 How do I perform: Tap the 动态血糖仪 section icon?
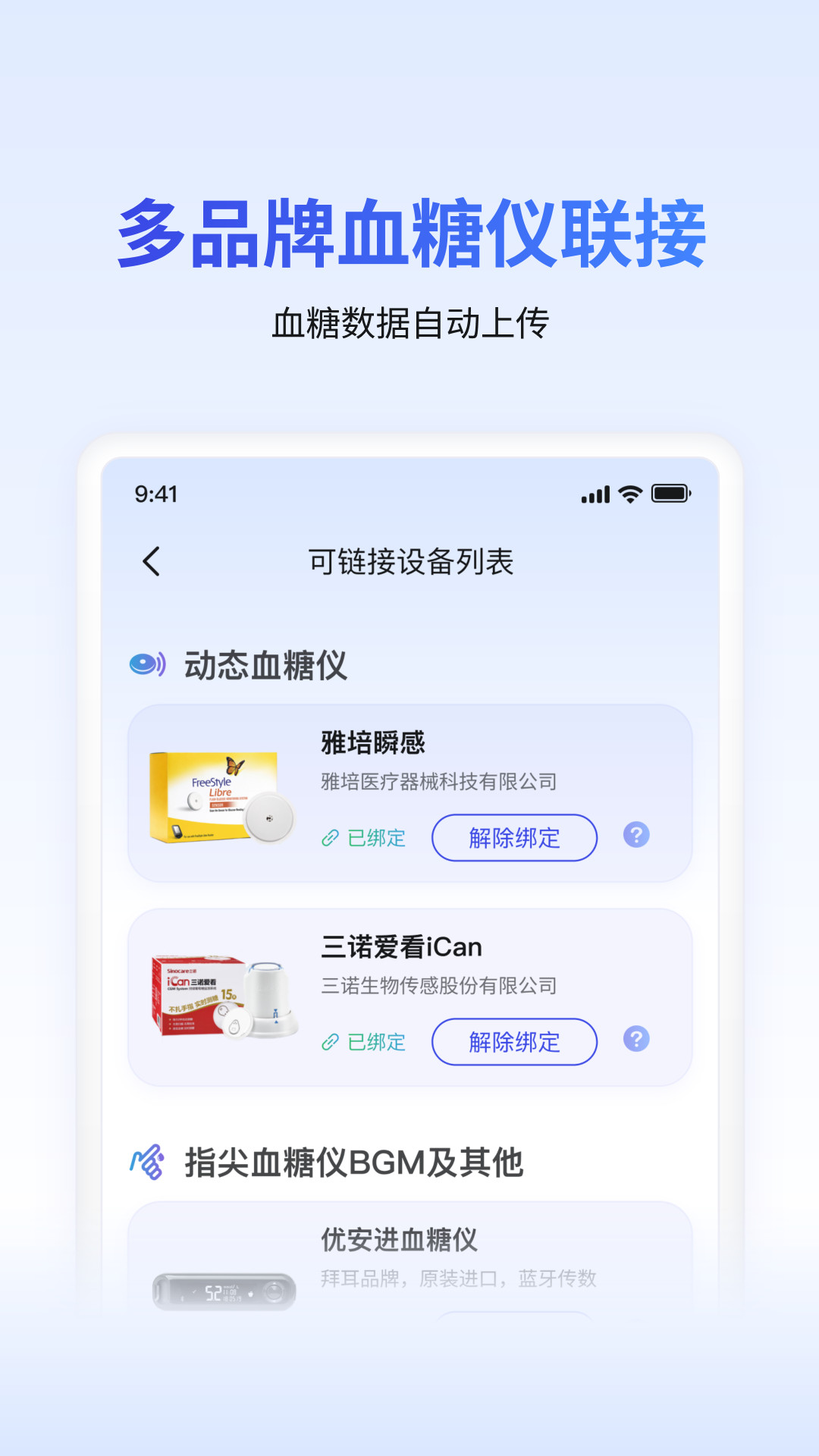(x=146, y=664)
